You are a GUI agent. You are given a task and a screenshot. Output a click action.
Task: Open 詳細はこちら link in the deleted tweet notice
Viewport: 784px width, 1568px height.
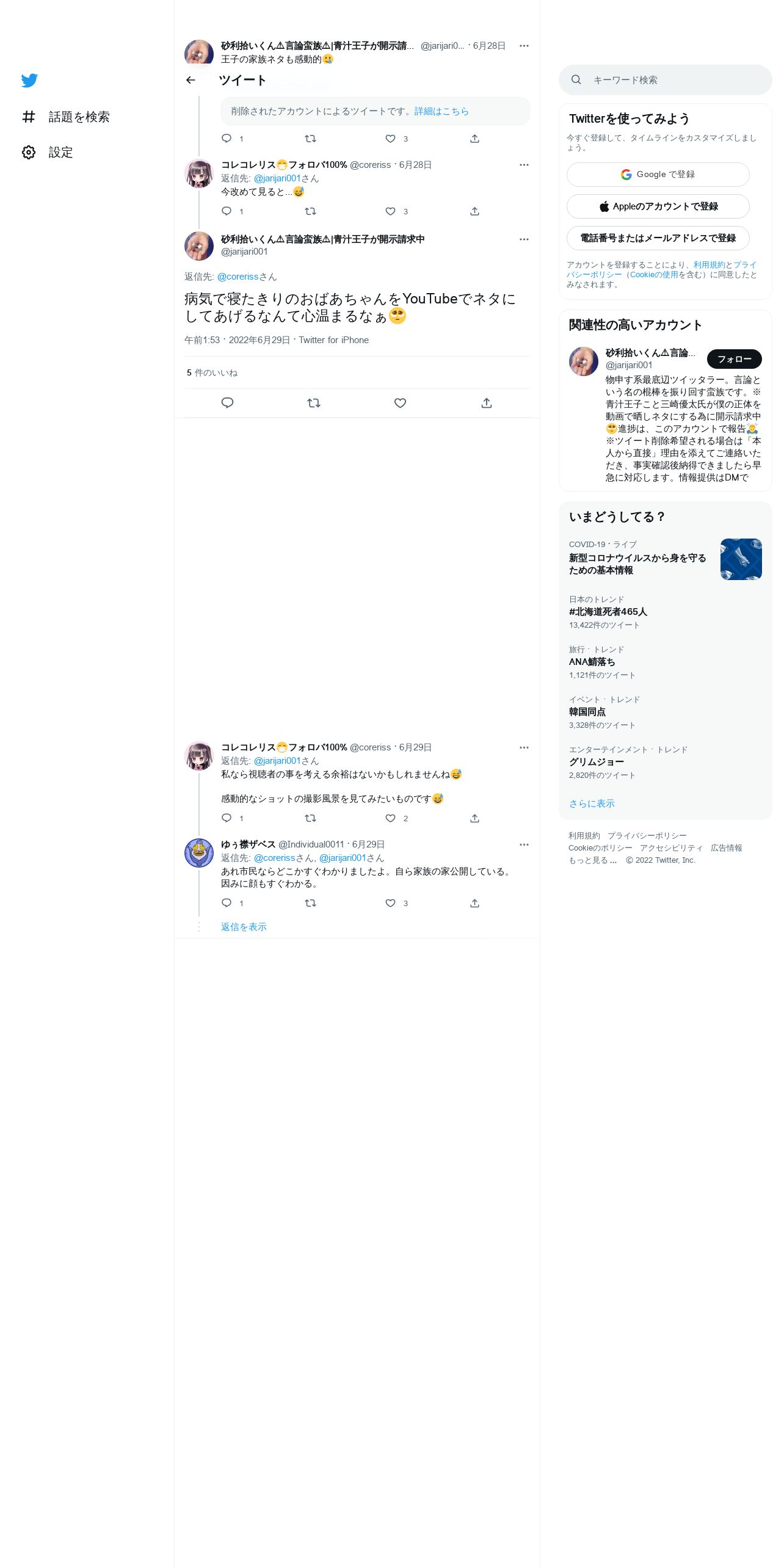tap(441, 111)
